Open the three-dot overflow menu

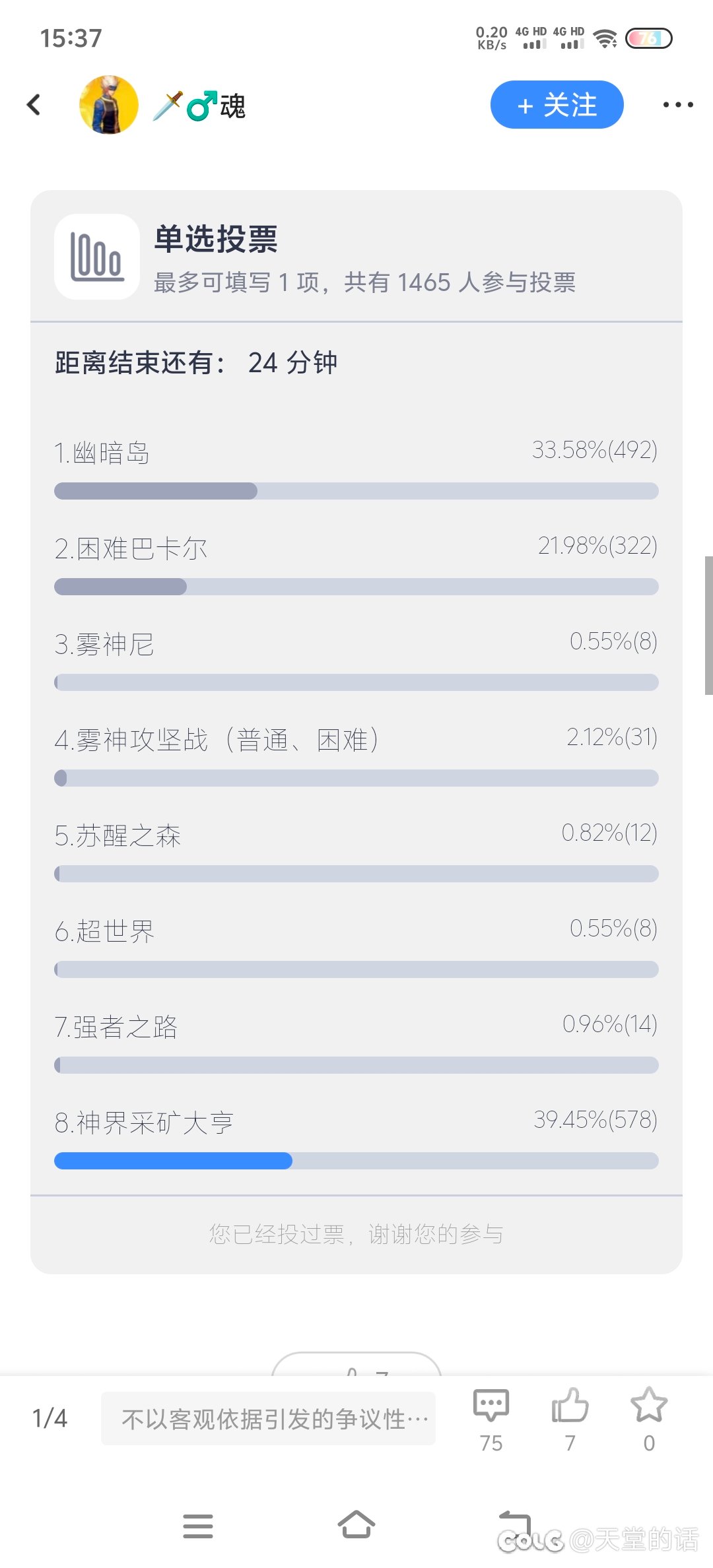pyautogui.click(x=678, y=105)
